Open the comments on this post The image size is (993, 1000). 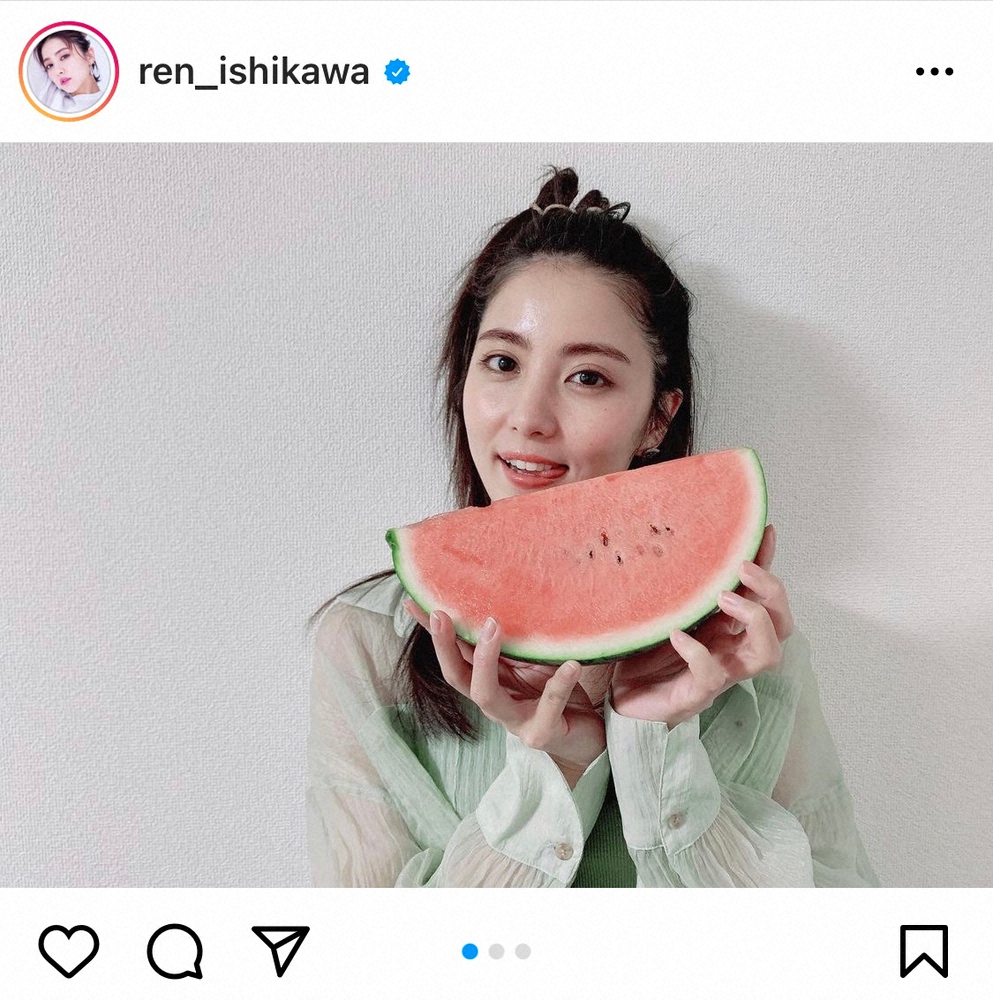coord(175,950)
